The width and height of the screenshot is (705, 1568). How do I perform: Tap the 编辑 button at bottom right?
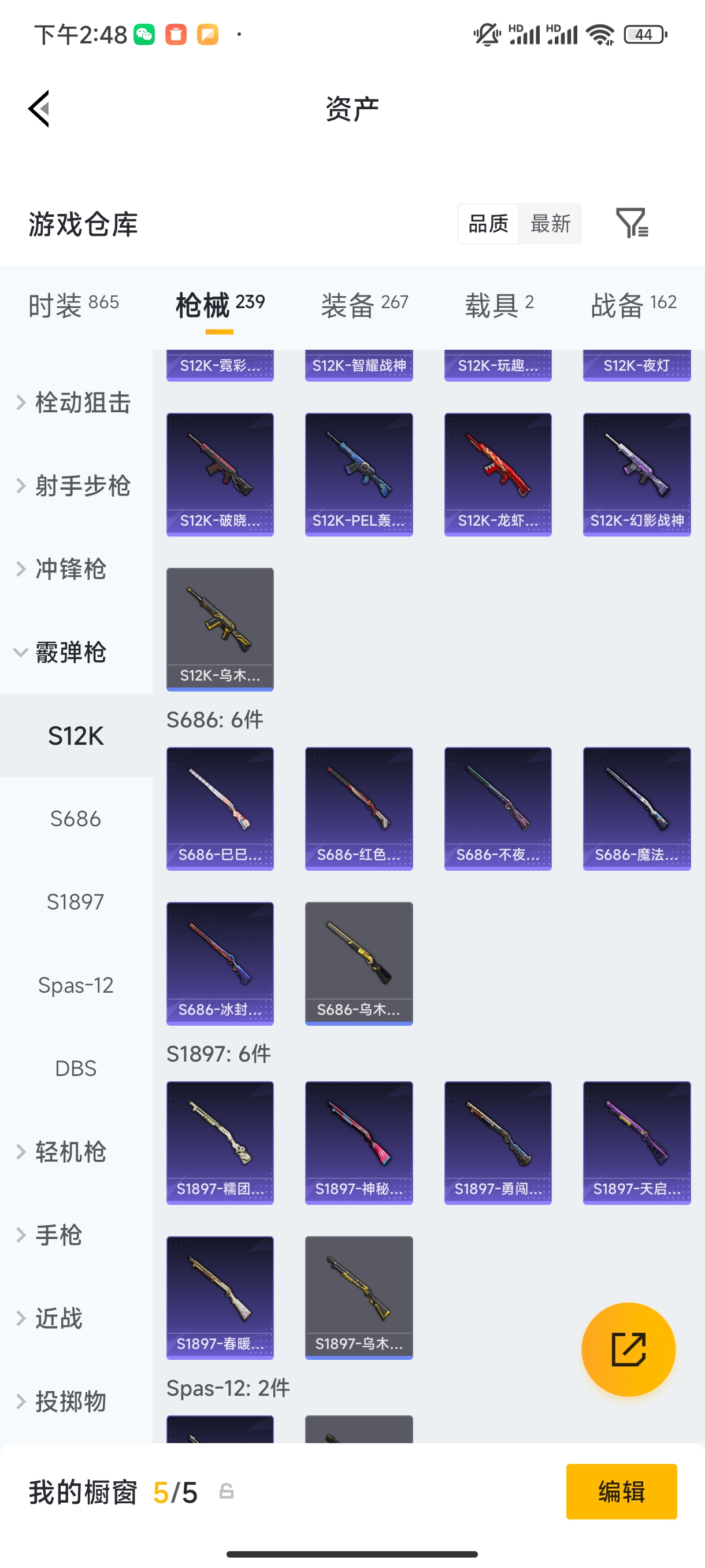pos(622,1492)
